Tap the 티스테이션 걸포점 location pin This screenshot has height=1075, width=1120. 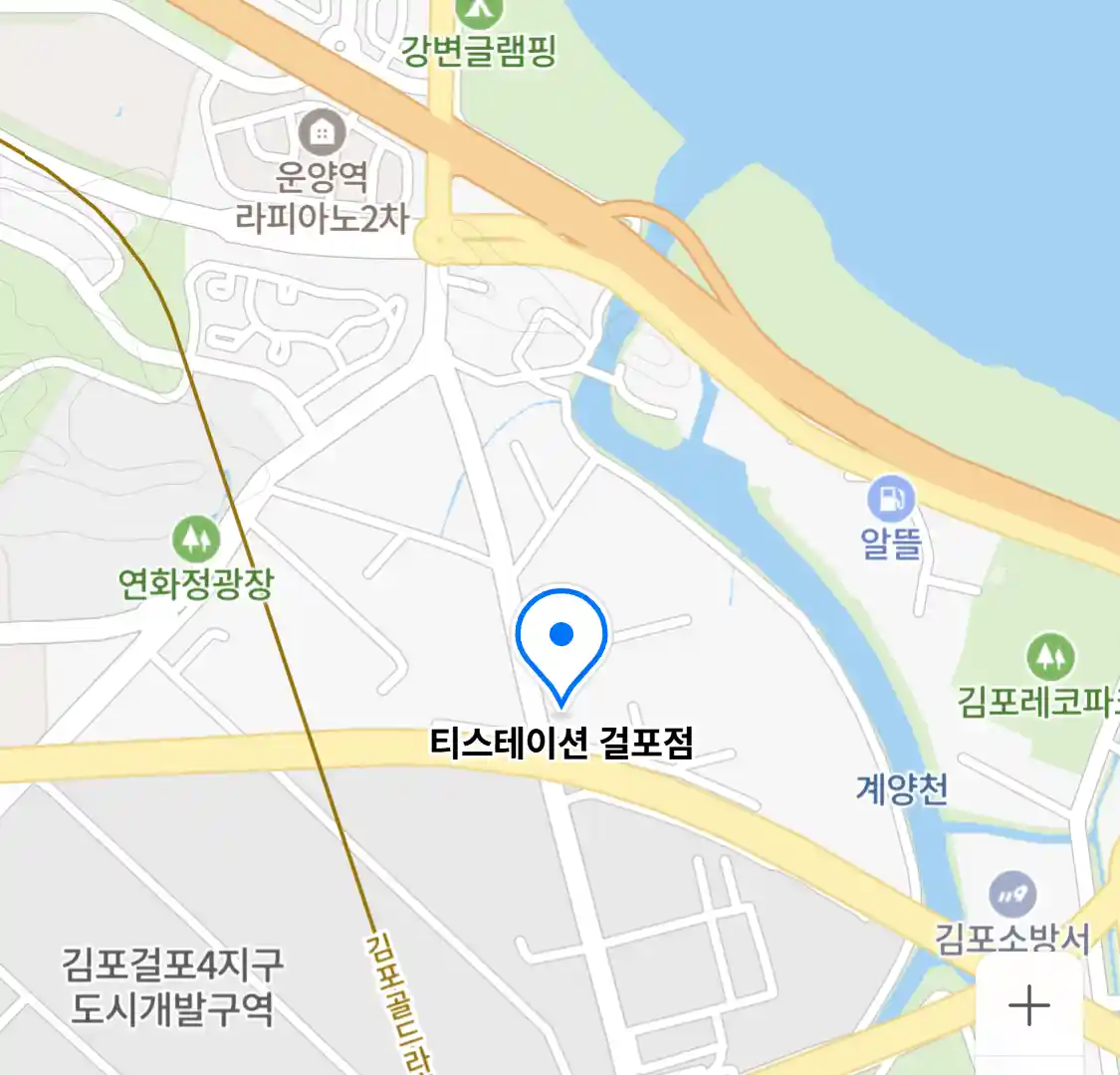point(561,639)
